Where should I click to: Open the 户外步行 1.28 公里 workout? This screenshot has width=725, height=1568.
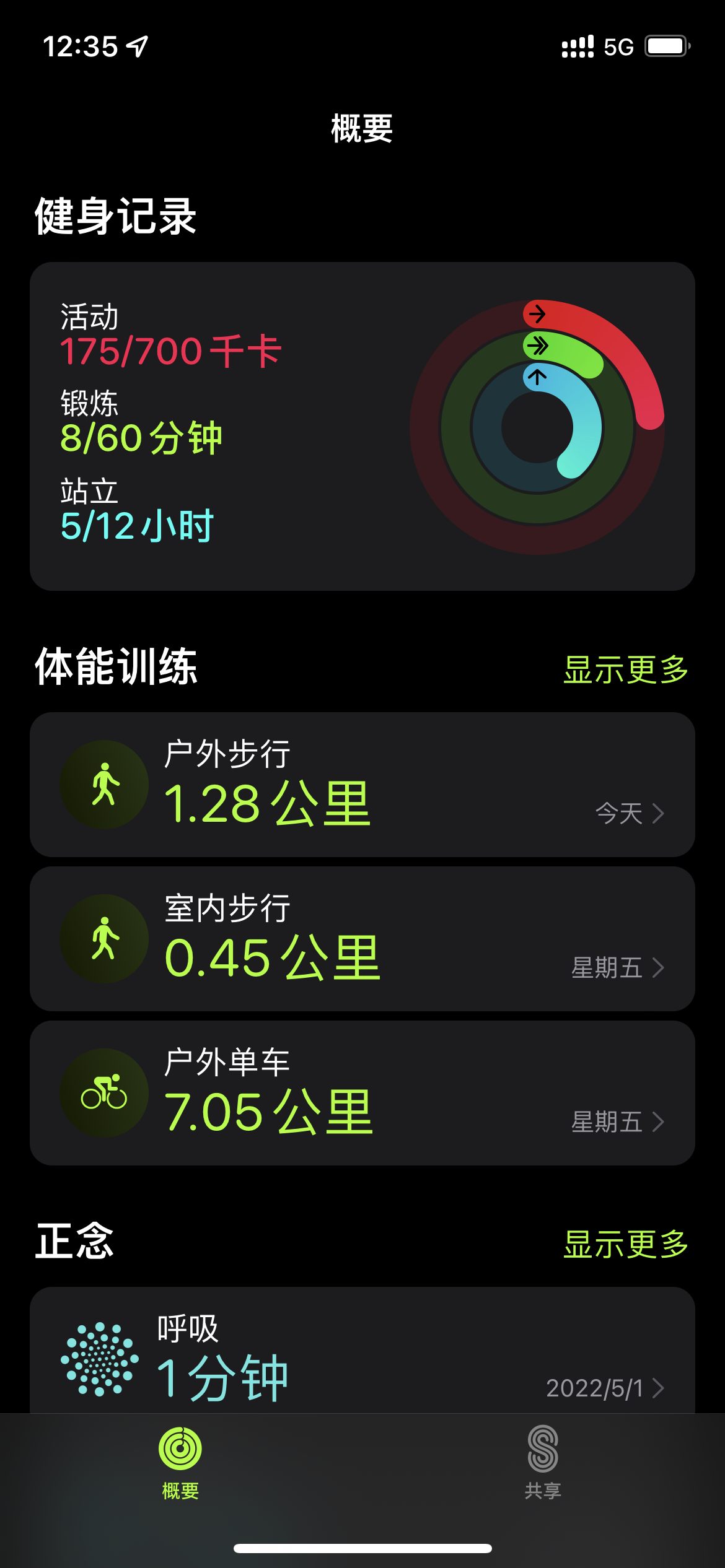coord(362,785)
